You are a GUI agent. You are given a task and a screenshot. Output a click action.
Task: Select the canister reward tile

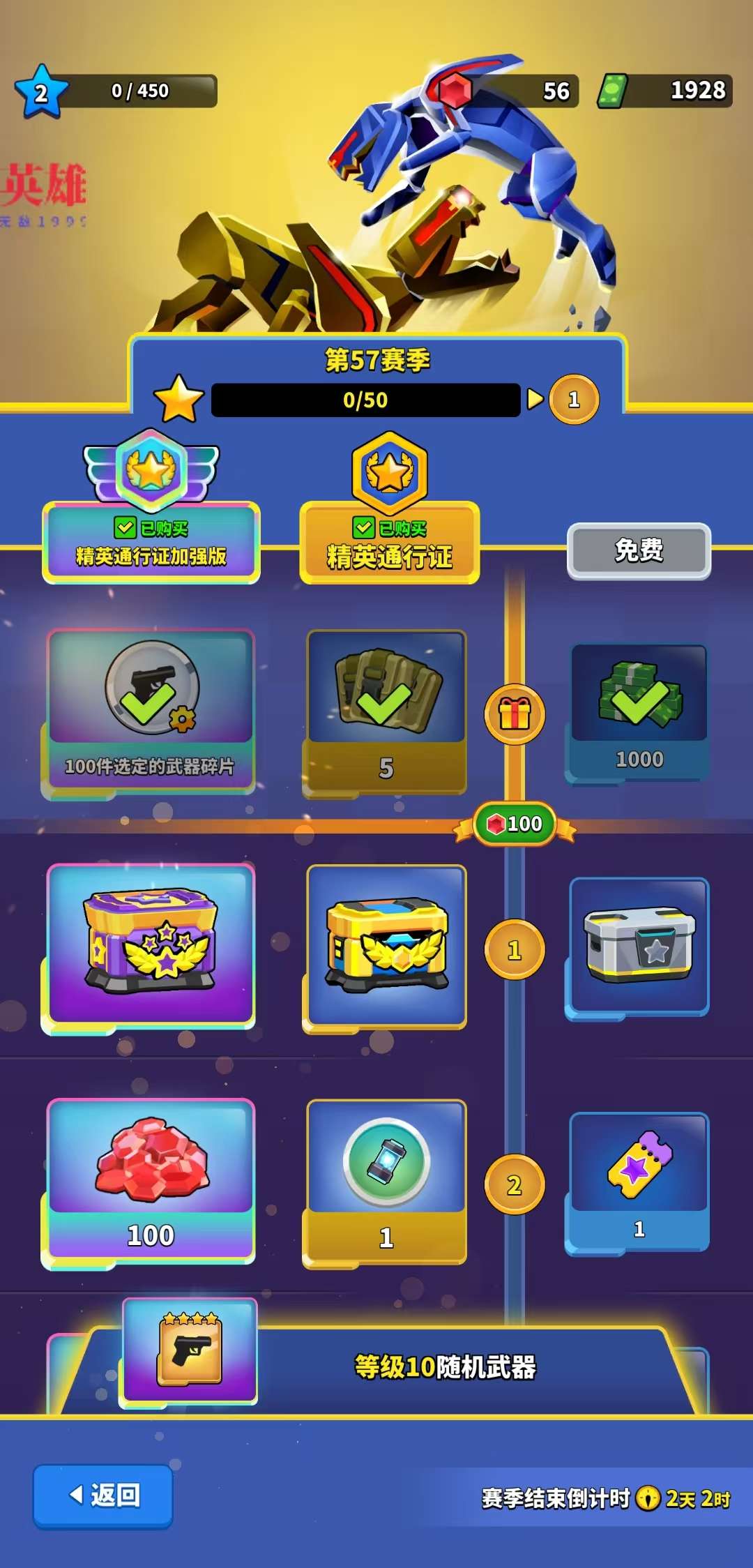pyautogui.click(x=386, y=1182)
